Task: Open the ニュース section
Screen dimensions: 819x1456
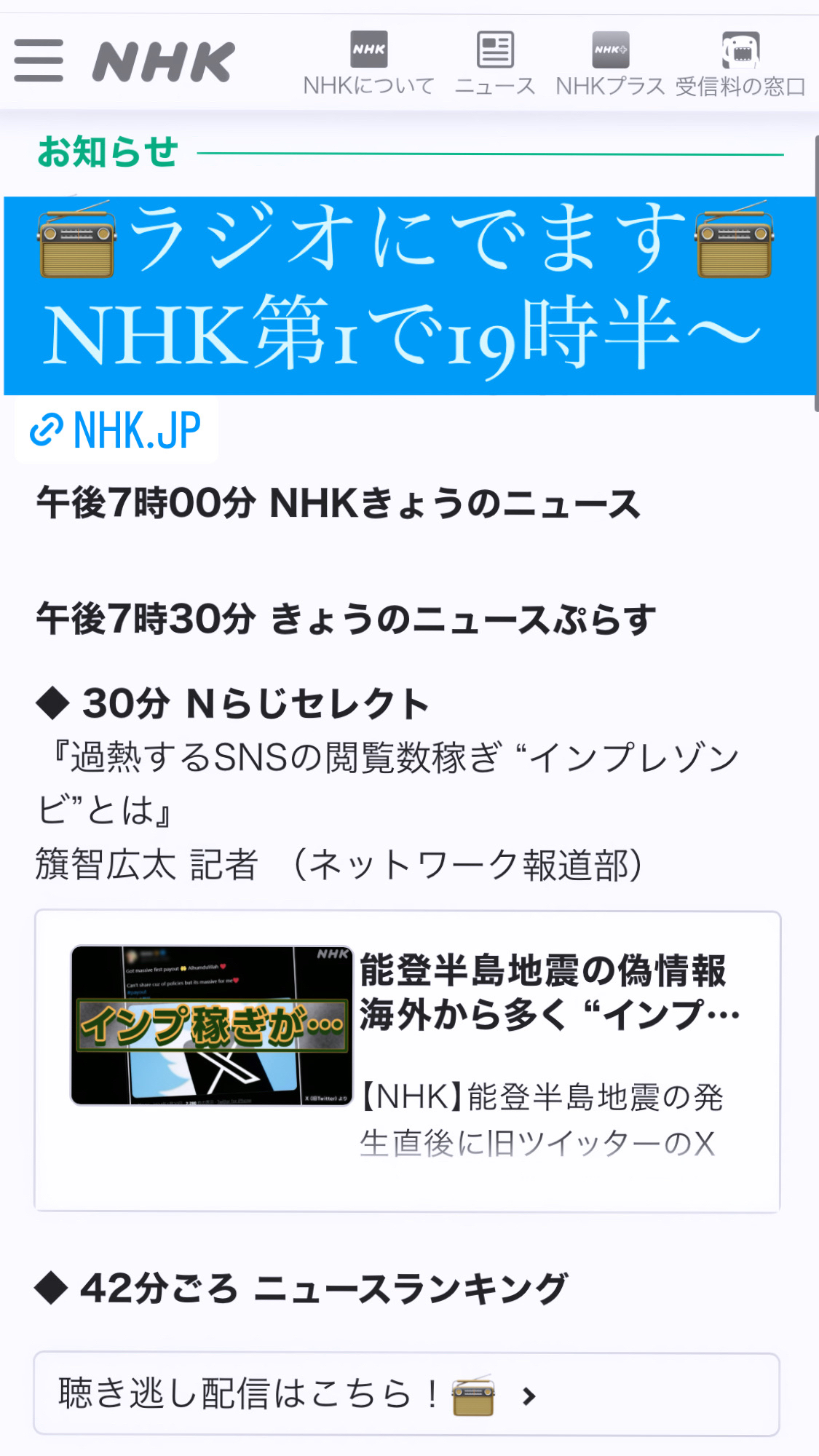Action: [495, 64]
